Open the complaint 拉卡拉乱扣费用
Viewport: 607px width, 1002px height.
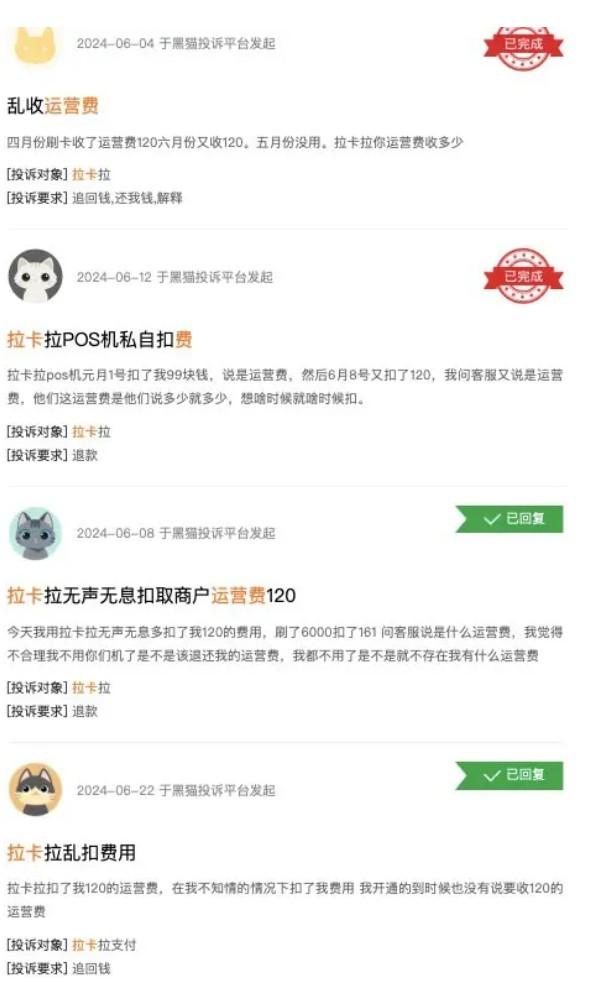(71, 853)
